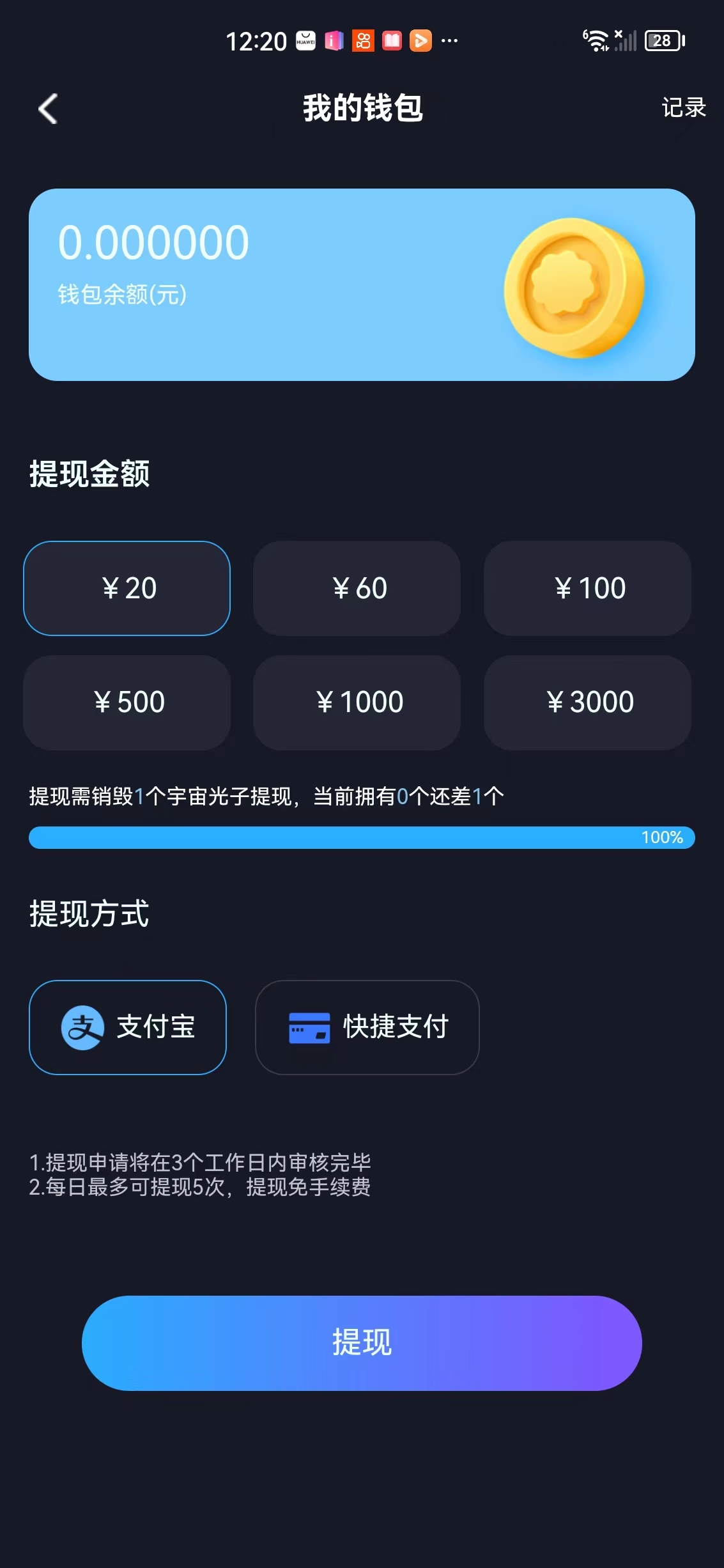Screen dimensions: 724x1568
Task: Click the 100% progress bar
Action: [362, 837]
